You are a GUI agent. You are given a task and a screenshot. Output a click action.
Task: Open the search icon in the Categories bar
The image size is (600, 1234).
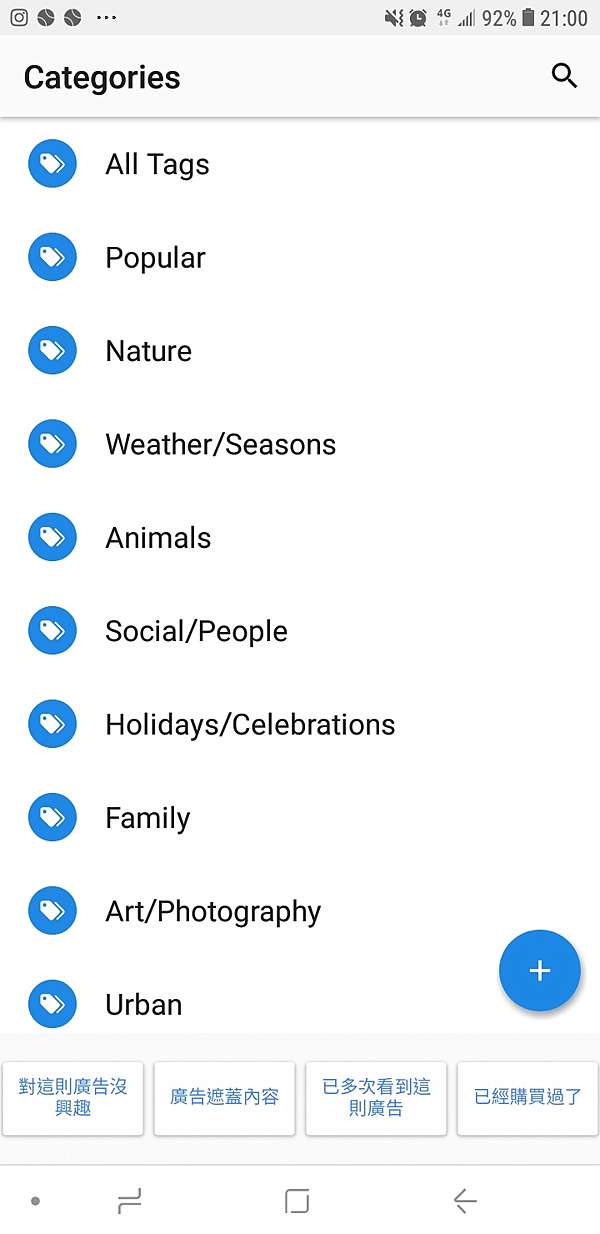click(565, 76)
